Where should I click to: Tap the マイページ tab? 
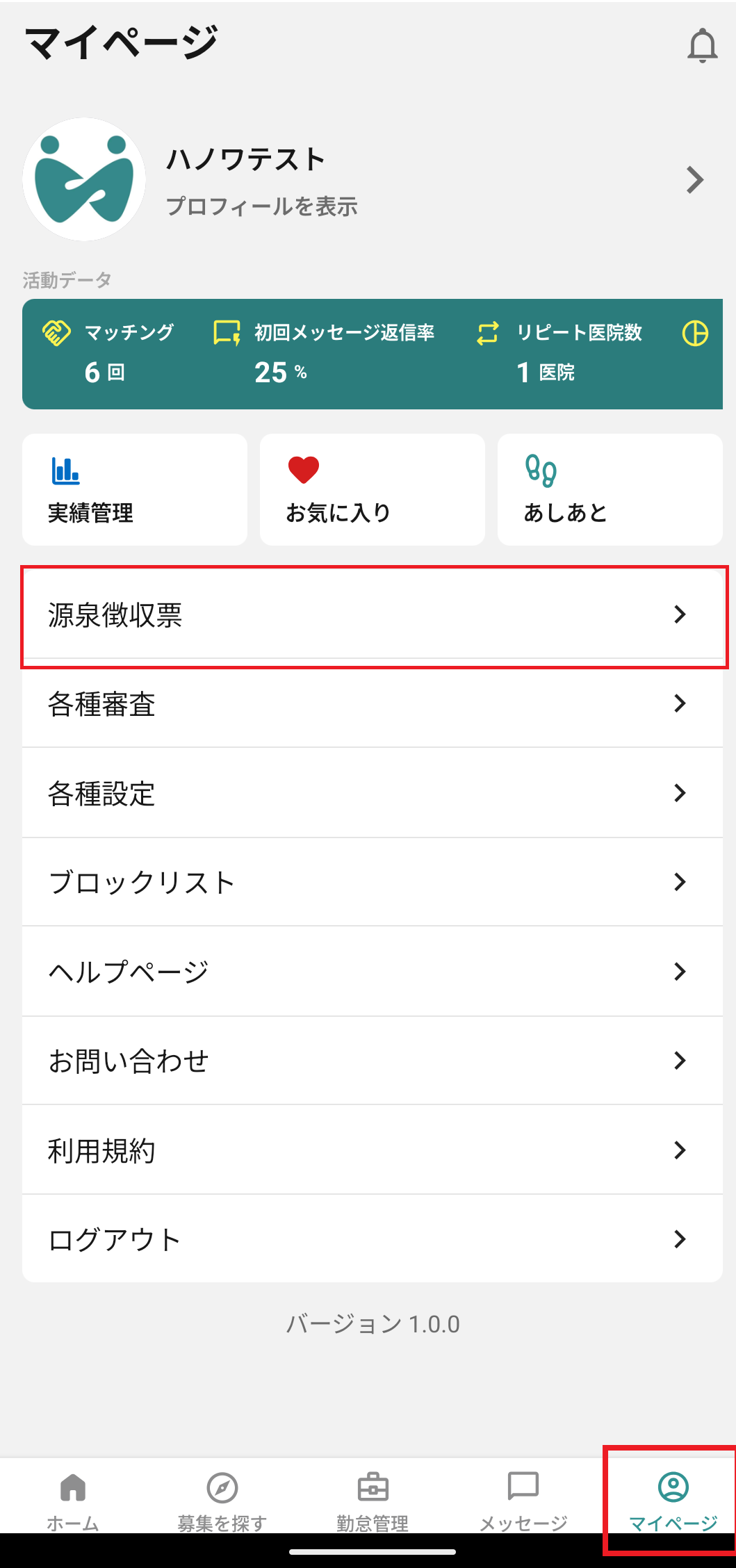tap(673, 1501)
